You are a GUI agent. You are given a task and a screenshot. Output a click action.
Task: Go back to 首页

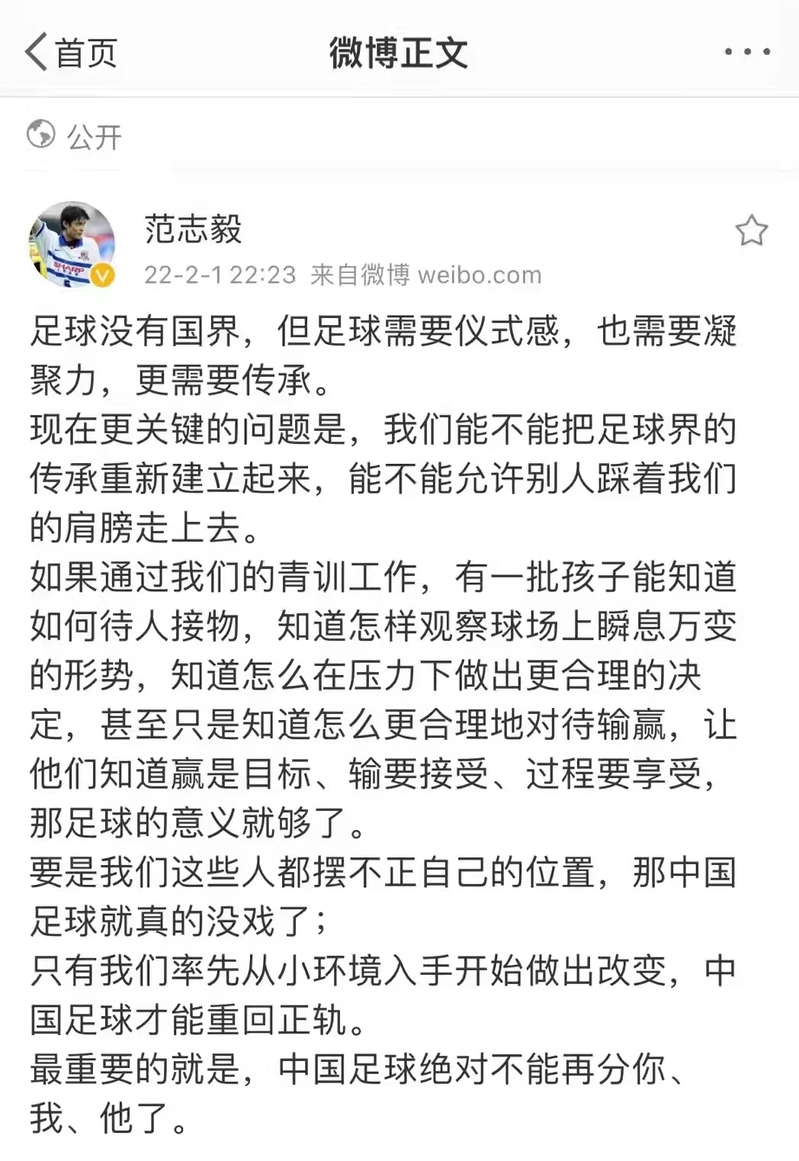coord(70,52)
